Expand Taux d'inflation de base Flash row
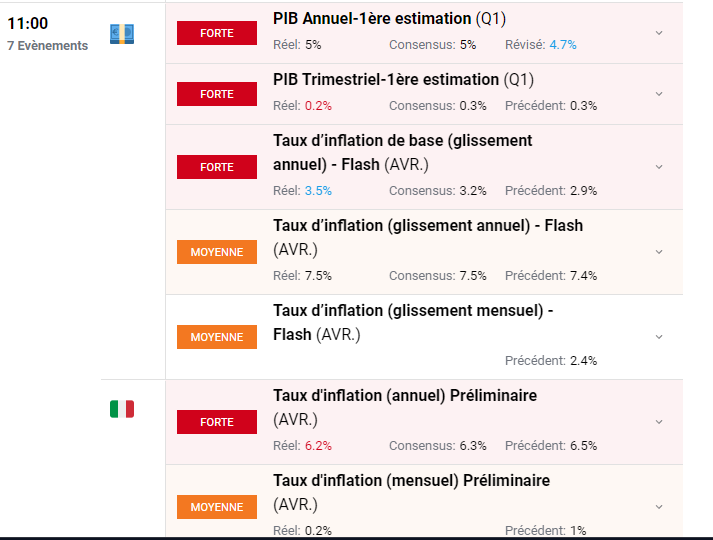Screen dimensions: 713x540 pyautogui.click(x=658, y=167)
